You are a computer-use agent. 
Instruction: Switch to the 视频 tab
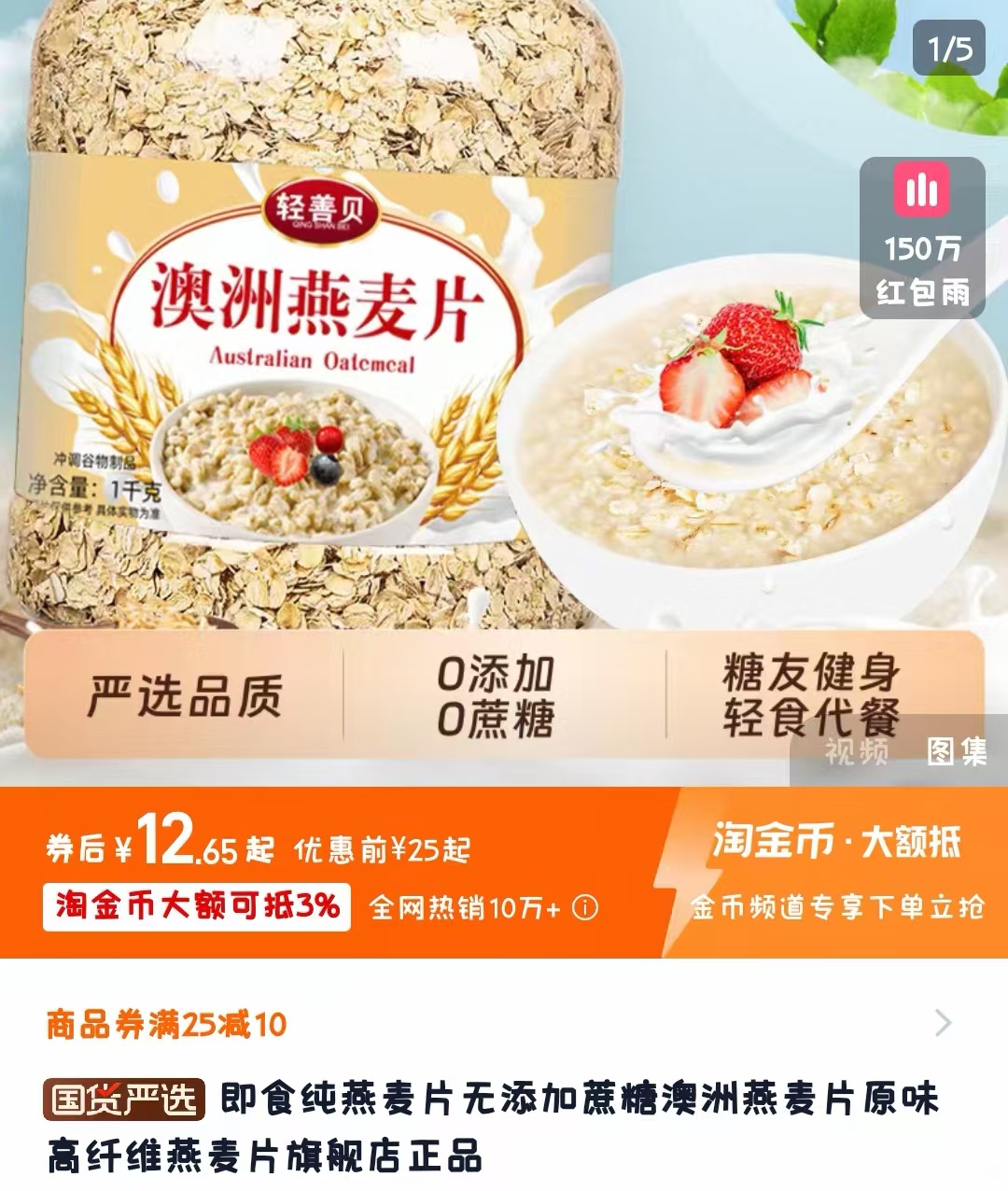[855, 750]
